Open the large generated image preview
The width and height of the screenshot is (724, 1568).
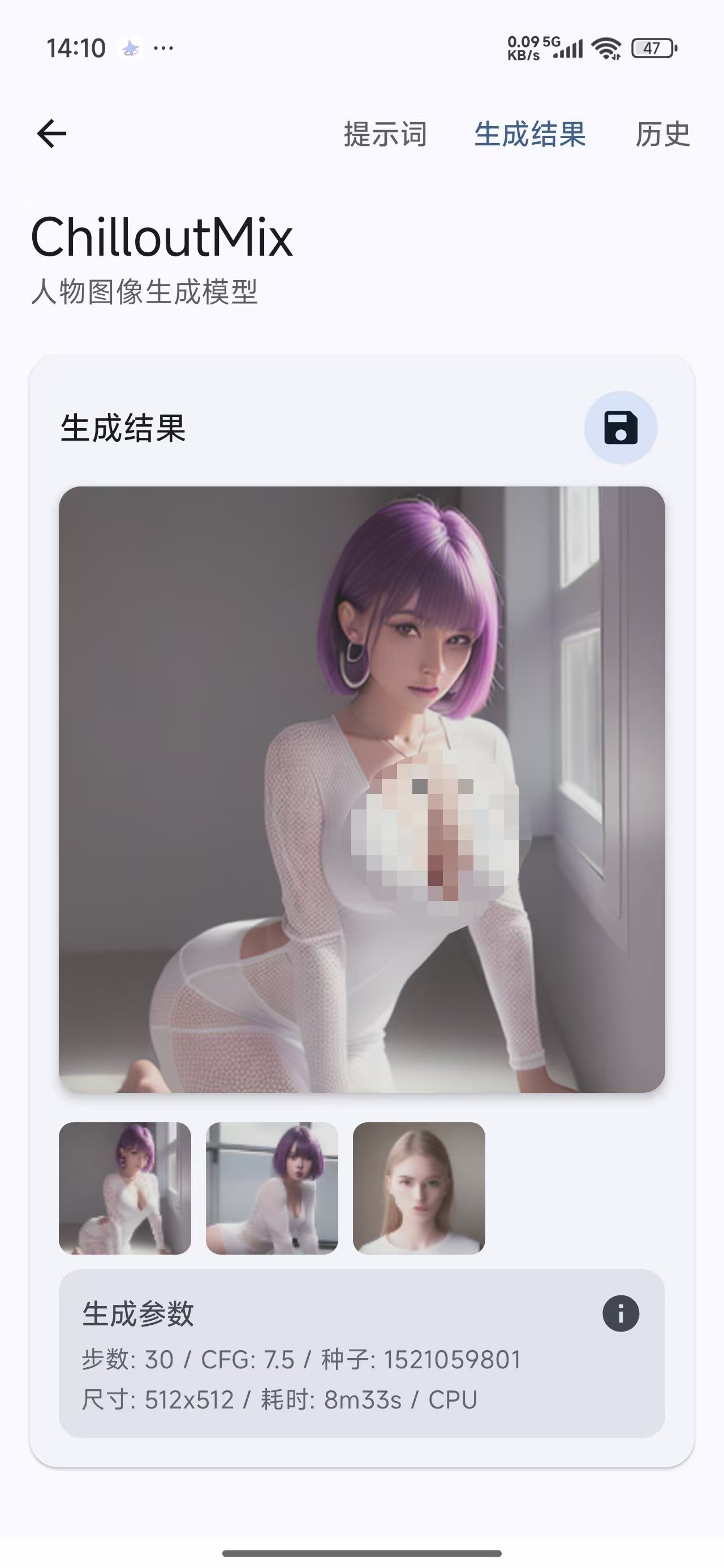[x=361, y=790]
